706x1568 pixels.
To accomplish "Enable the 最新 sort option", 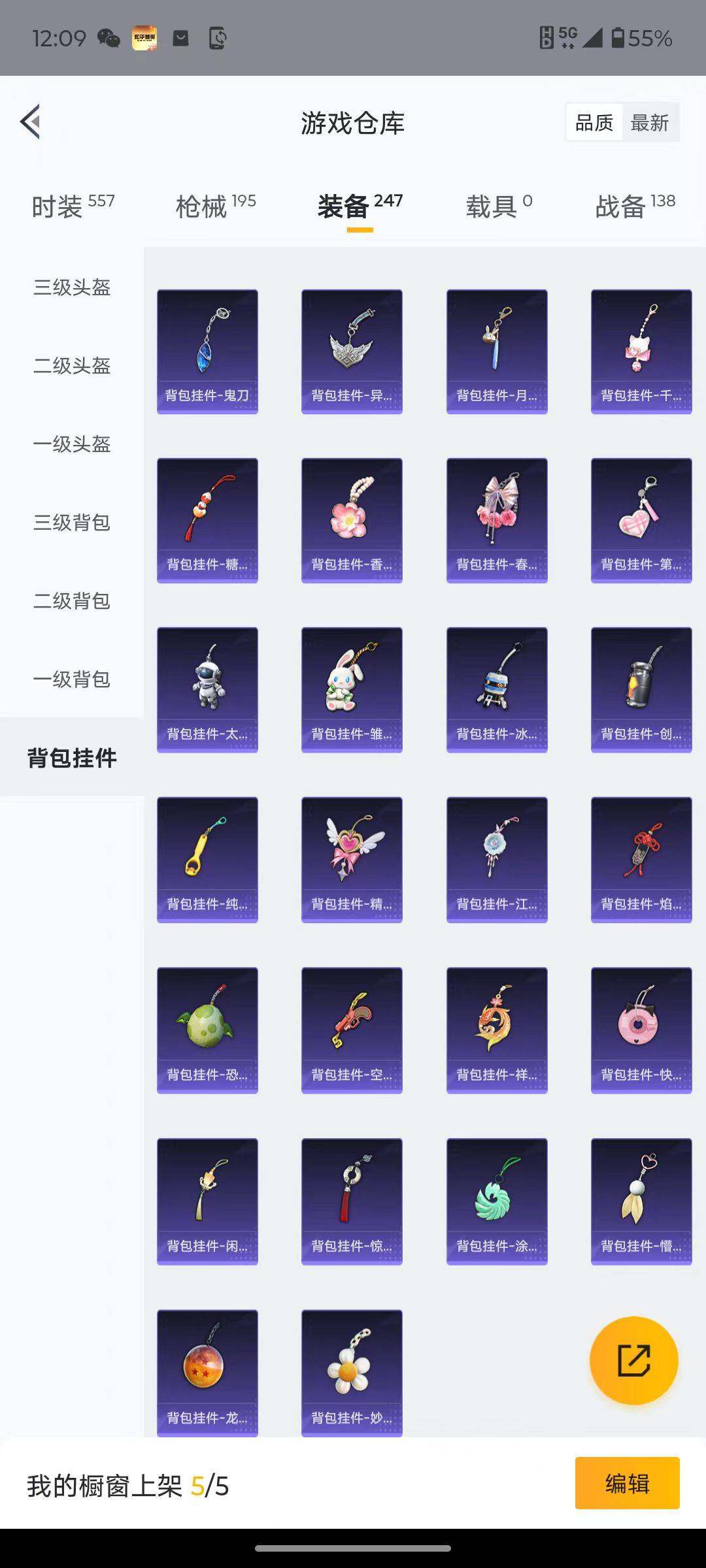I will 650,122.
